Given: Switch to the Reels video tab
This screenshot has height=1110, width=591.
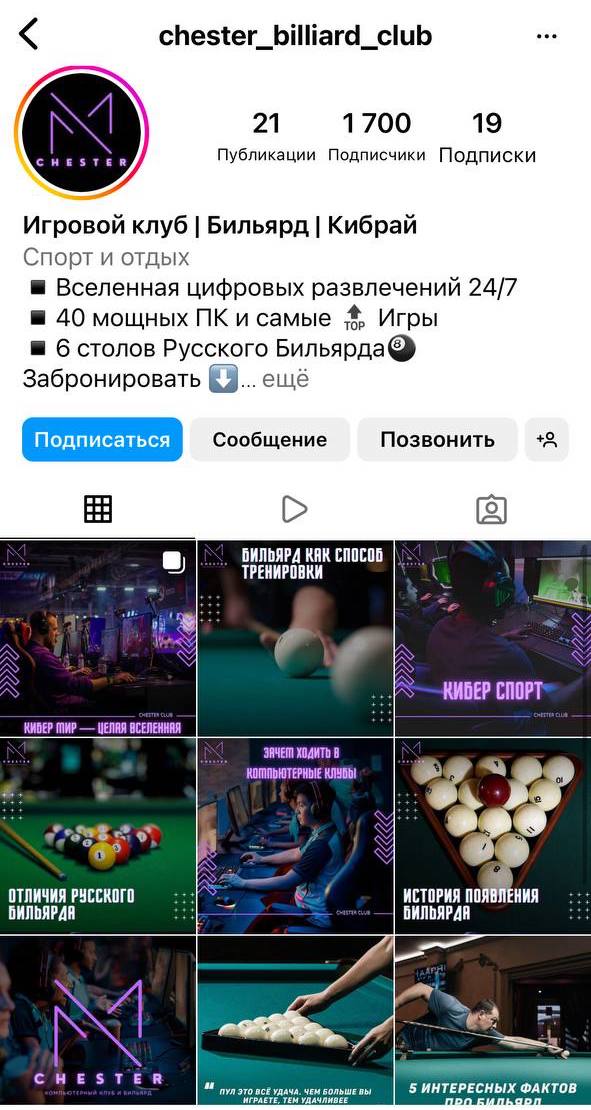Looking at the screenshot, I should (x=294, y=509).
